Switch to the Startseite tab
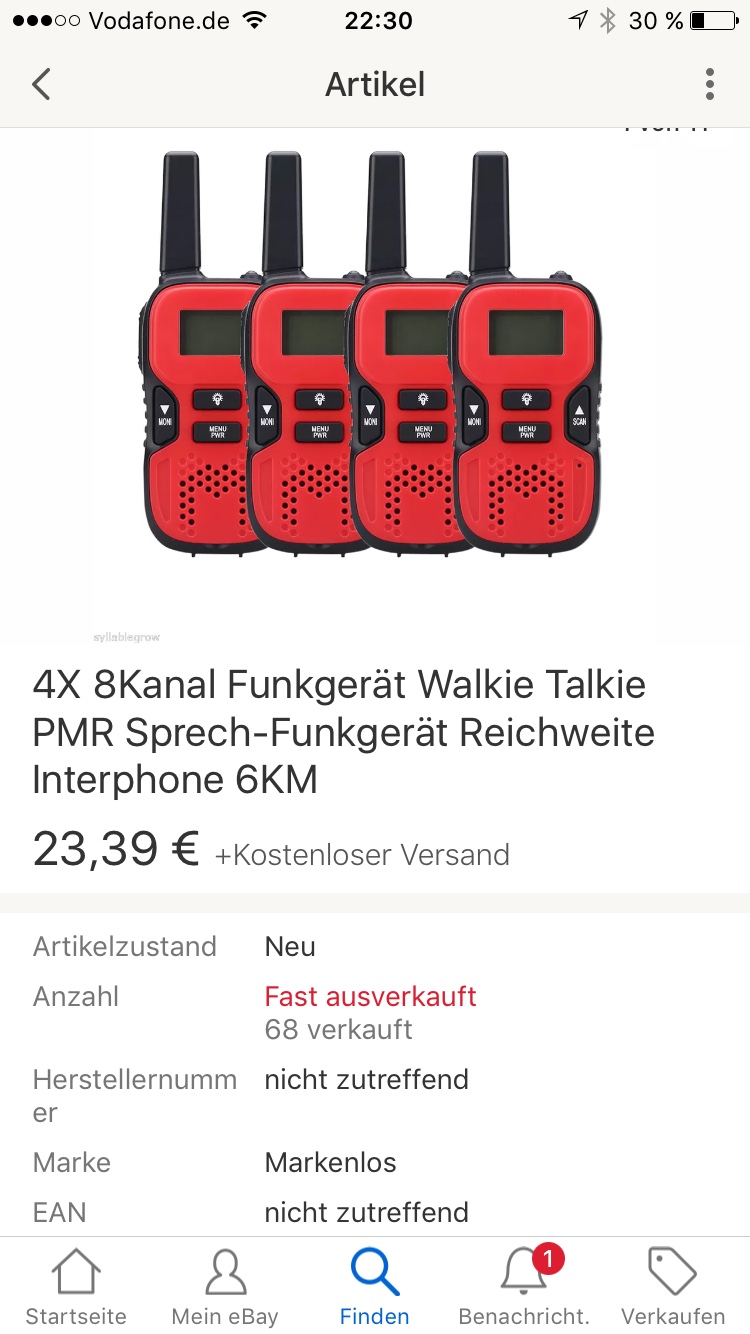The image size is (750, 1334). (x=76, y=1286)
